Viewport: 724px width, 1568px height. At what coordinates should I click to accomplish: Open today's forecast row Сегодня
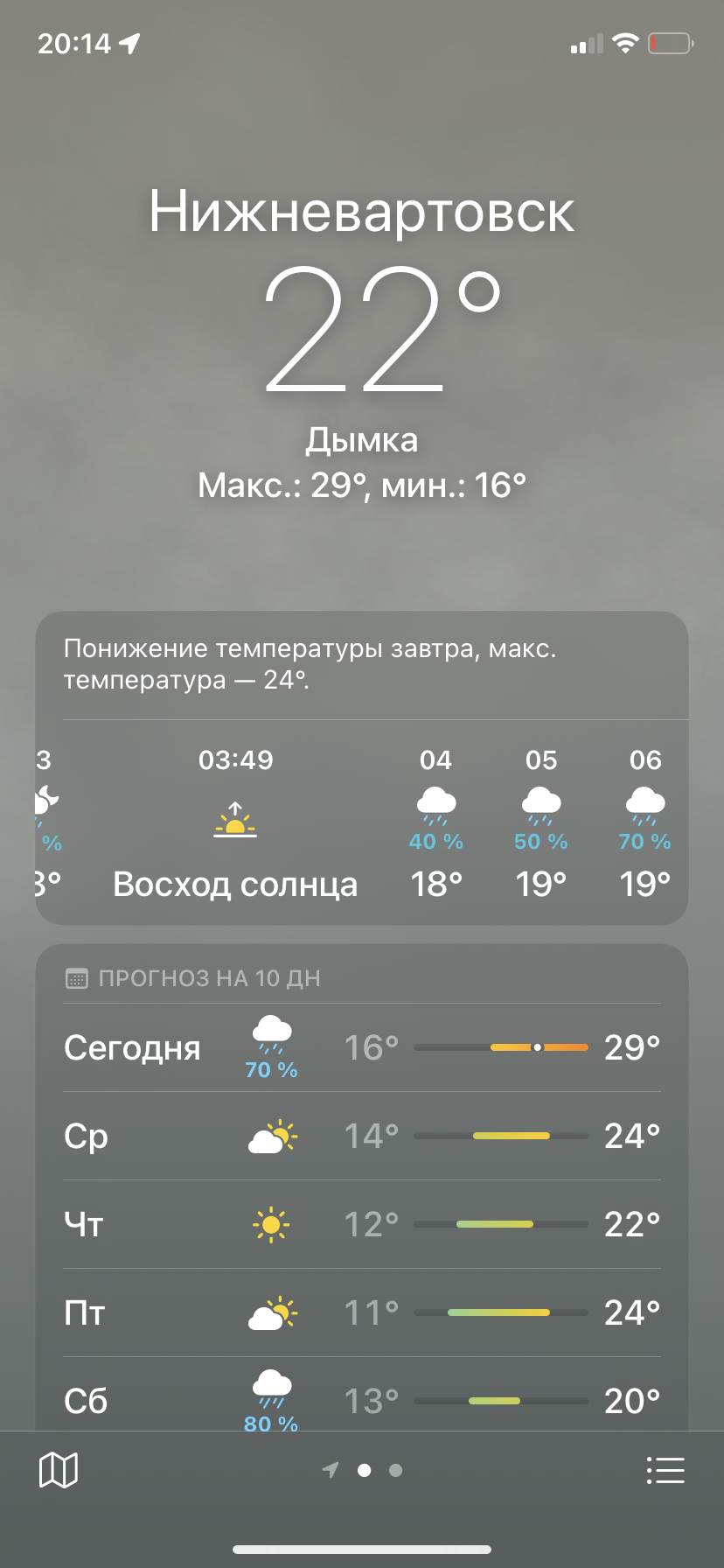[362, 1047]
